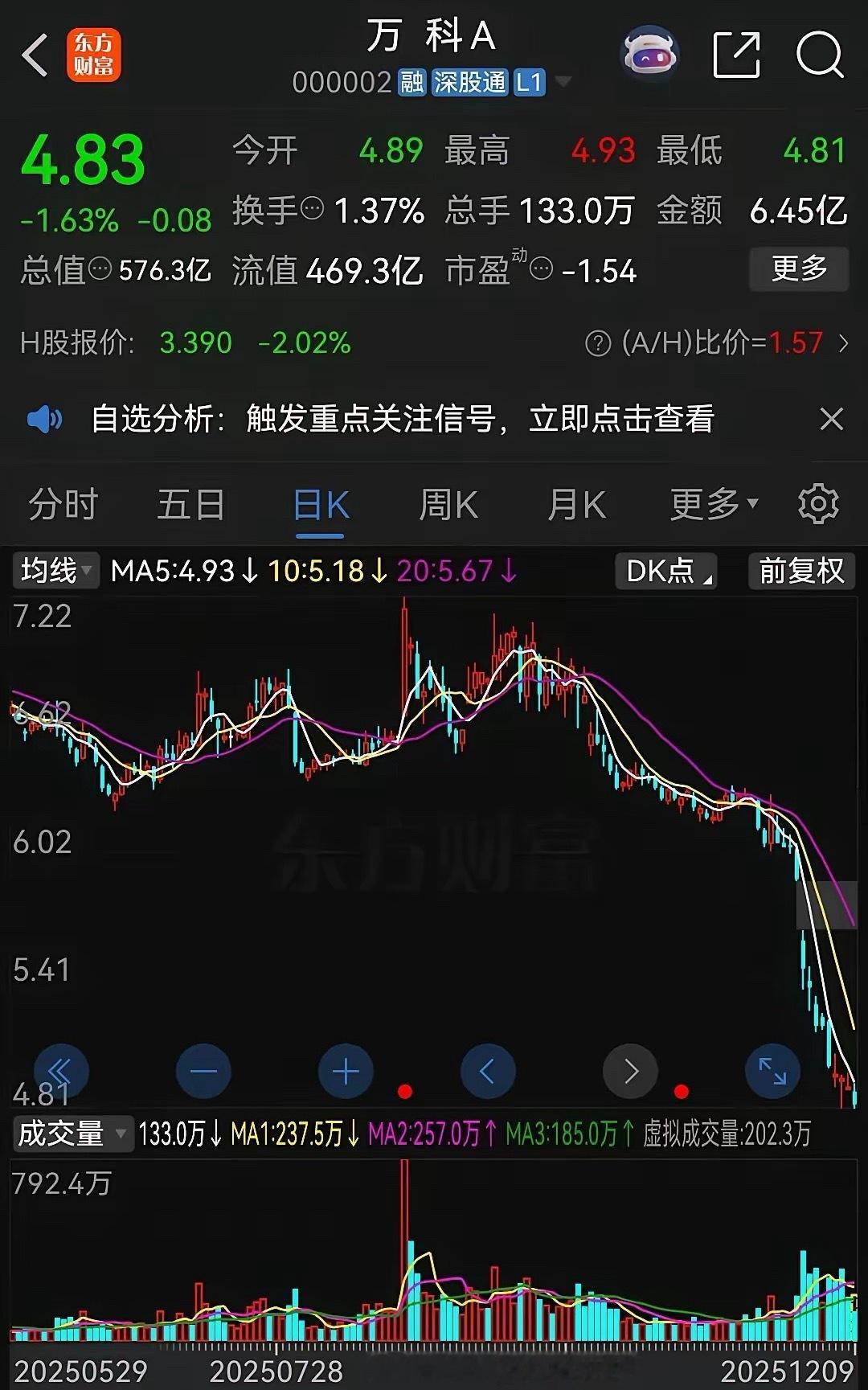Expand the 更多 chart period dropdown
This screenshot has width=868, height=1390.
point(714,504)
